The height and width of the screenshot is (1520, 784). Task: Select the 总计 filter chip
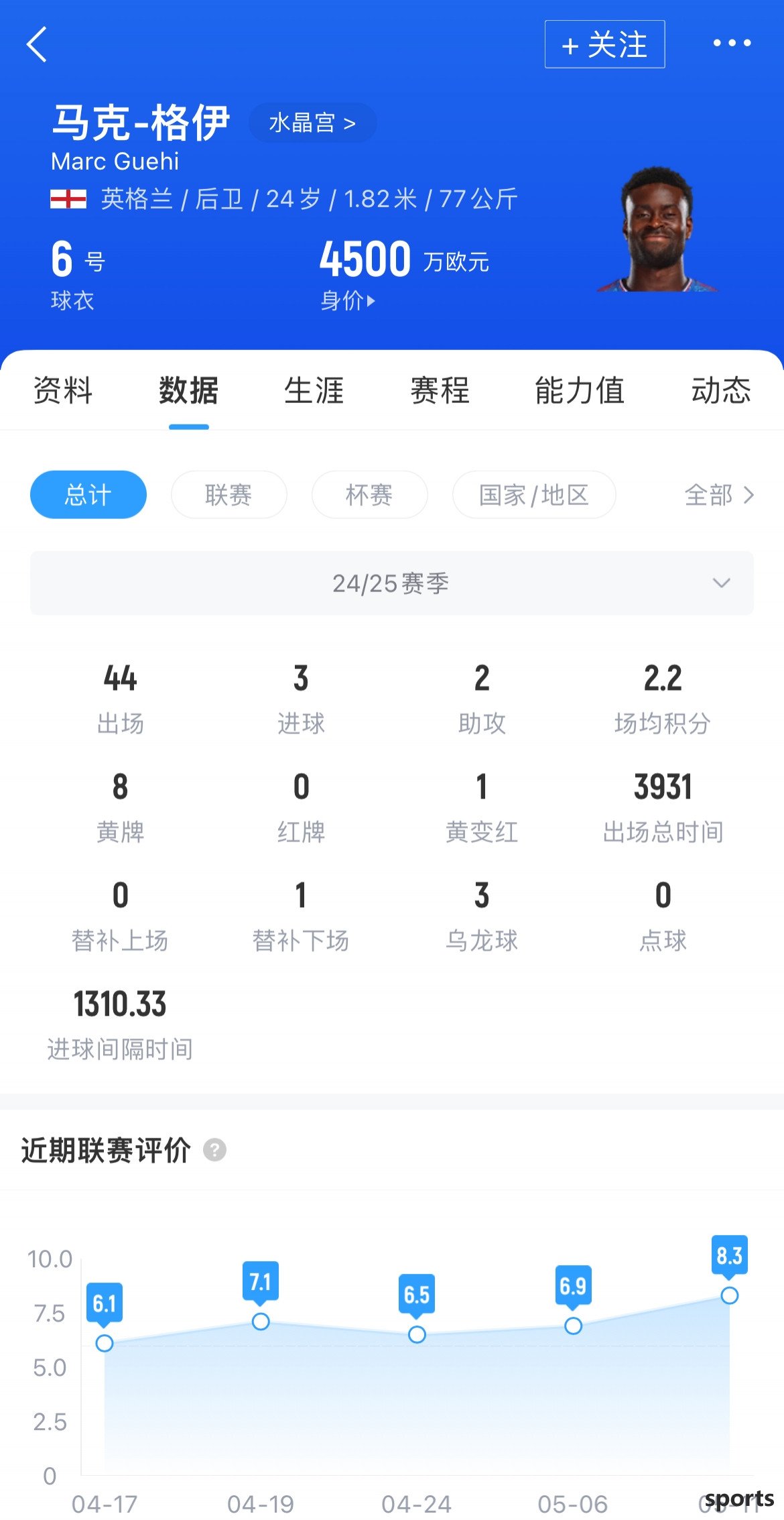88,495
